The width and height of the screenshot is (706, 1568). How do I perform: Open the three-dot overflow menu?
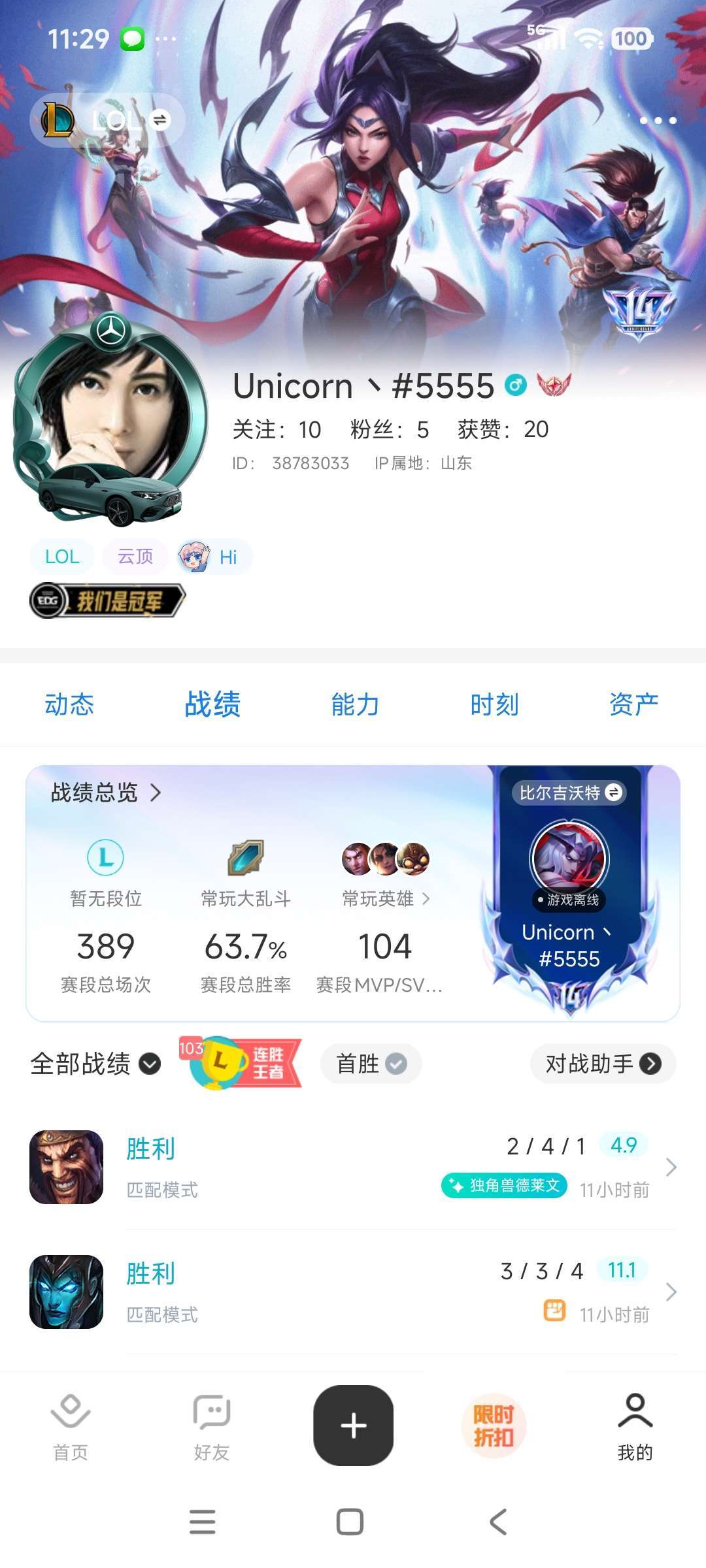point(658,120)
